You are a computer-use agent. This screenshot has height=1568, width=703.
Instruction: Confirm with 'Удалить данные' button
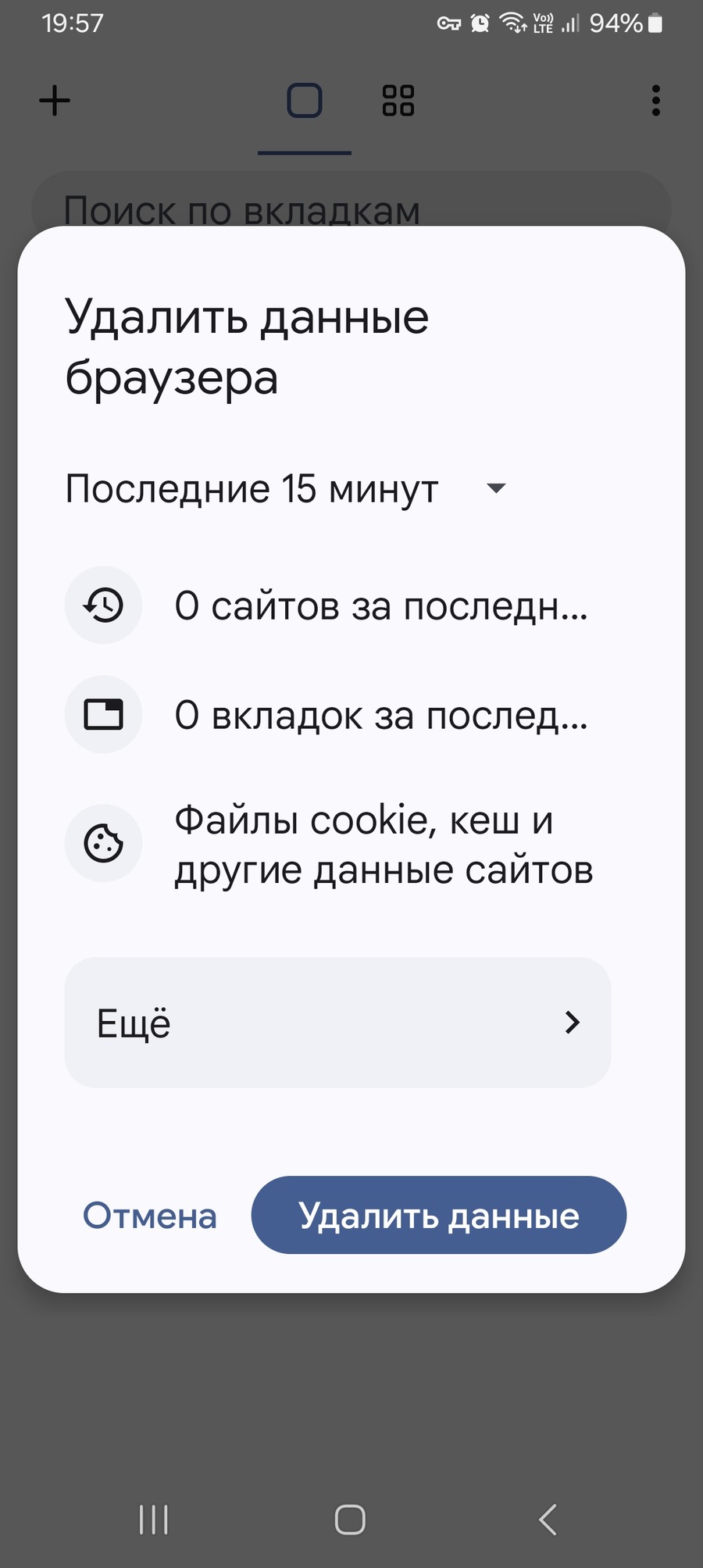pyautogui.click(x=438, y=1216)
